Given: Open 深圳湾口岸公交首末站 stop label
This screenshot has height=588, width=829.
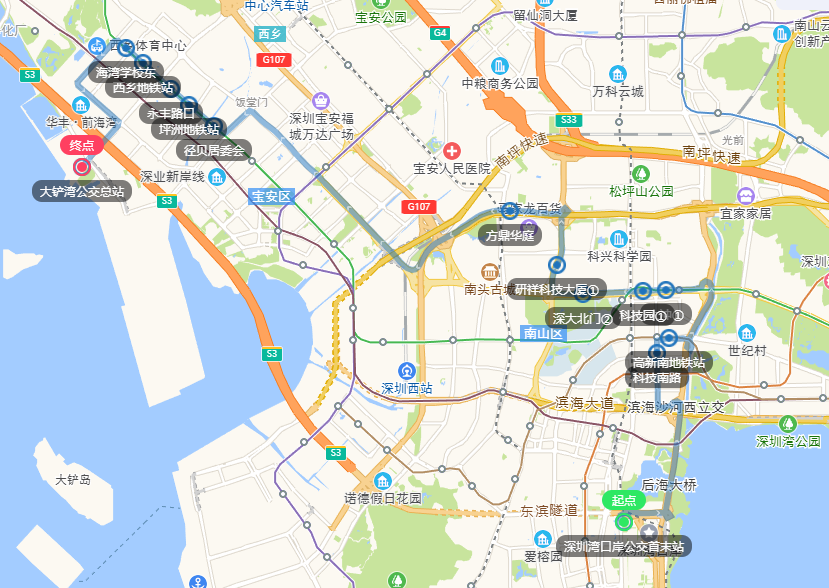Looking at the screenshot, I should point(623,547).
